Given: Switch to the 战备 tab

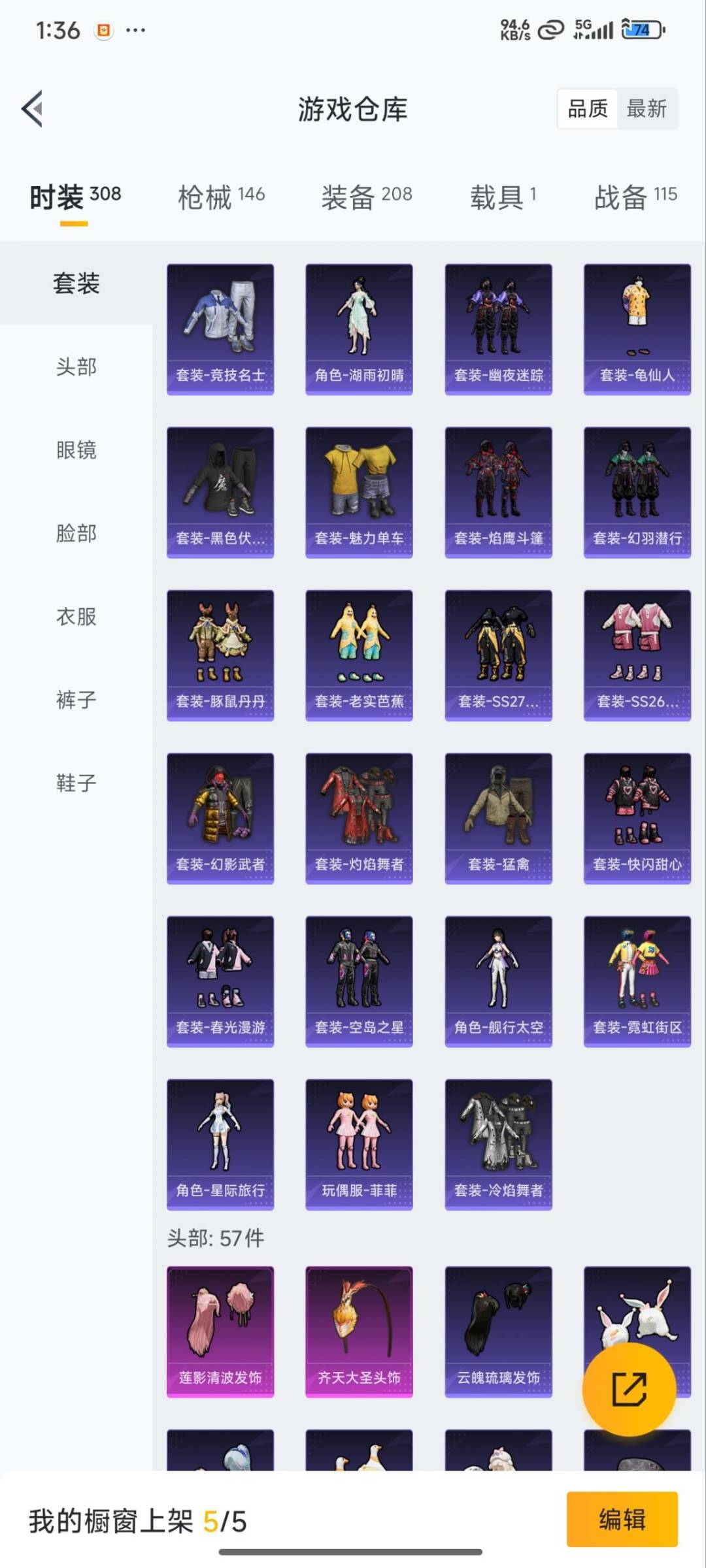Looking at the screenshot, I should click(635, 196).
